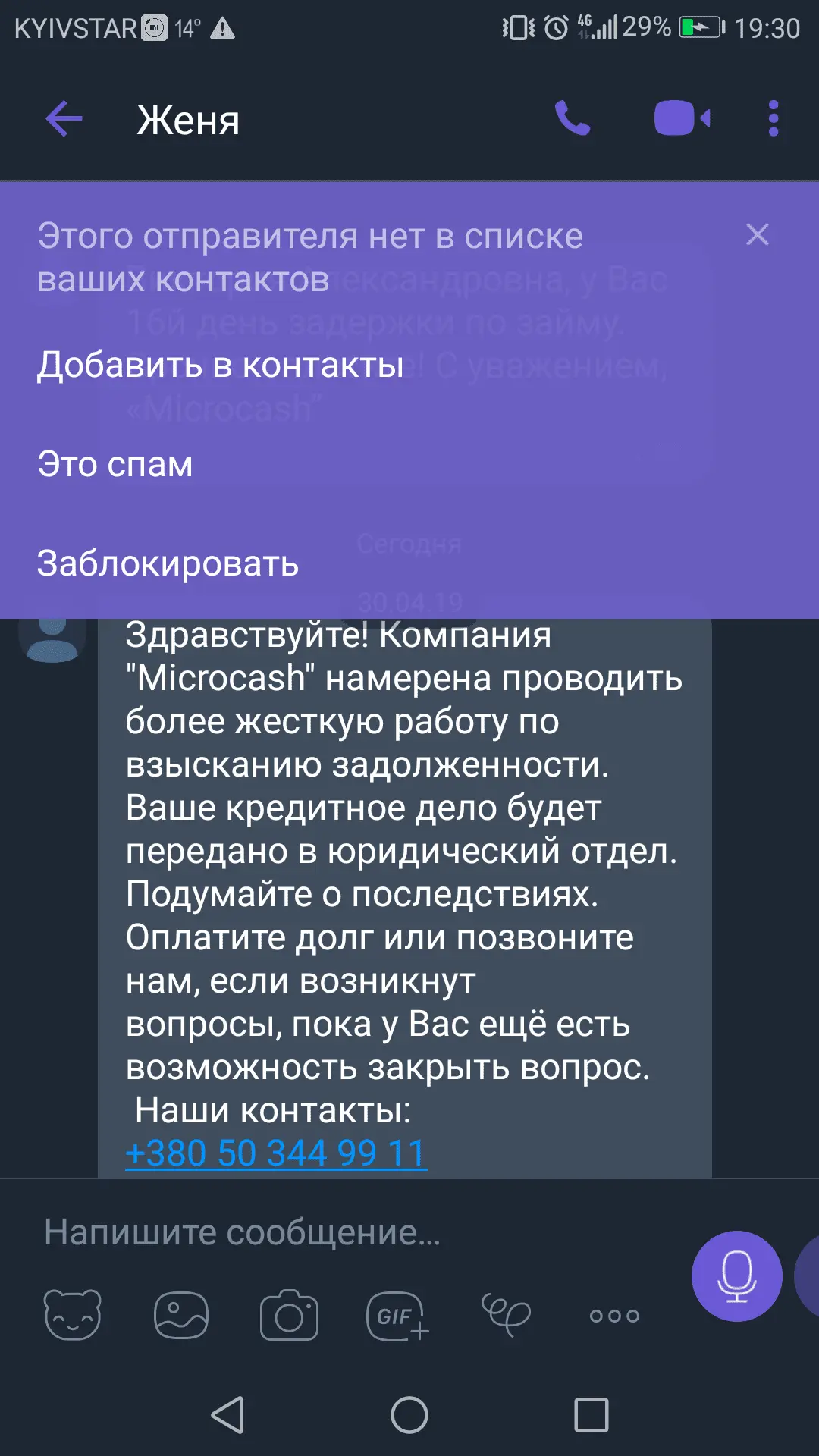819x1456 pixels.
Task: Report sender via Это спам
Action: [115, 464]
